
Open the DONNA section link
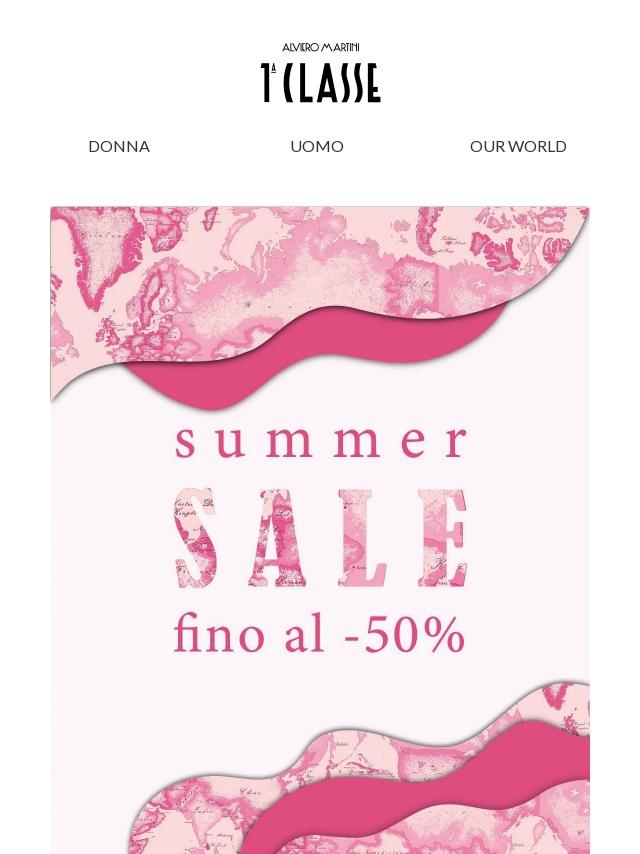(119, 146)
